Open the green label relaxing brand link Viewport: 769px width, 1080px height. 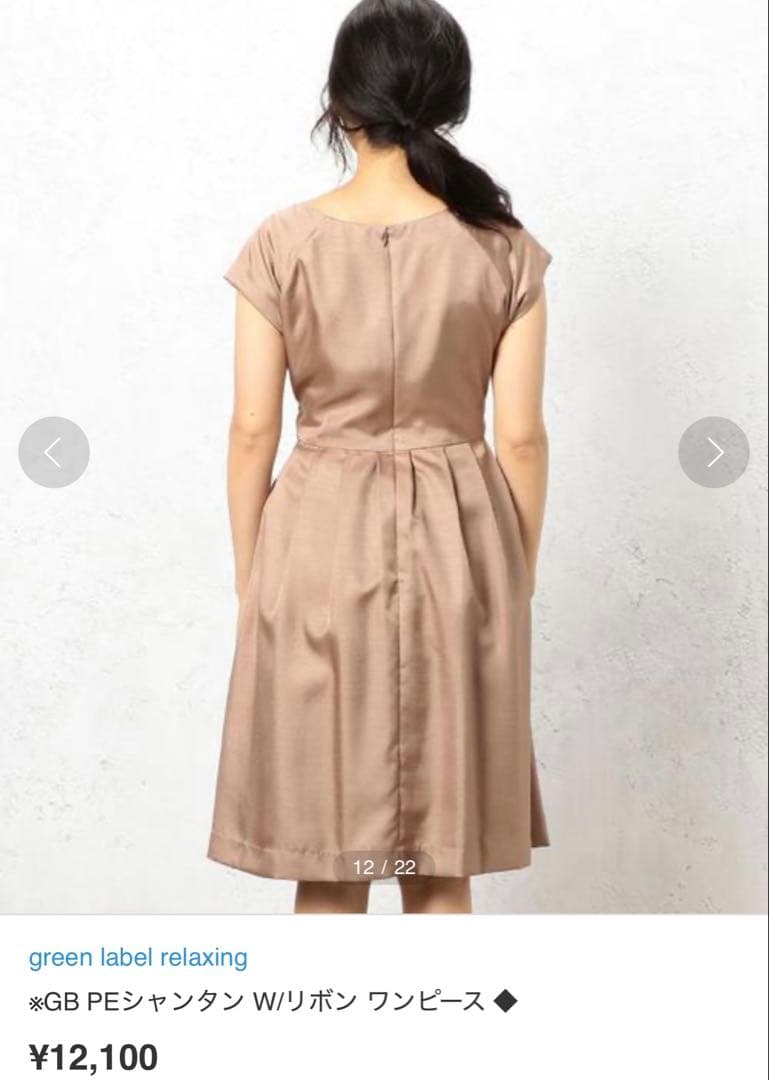pyautogui.click(x=138, y=958)
